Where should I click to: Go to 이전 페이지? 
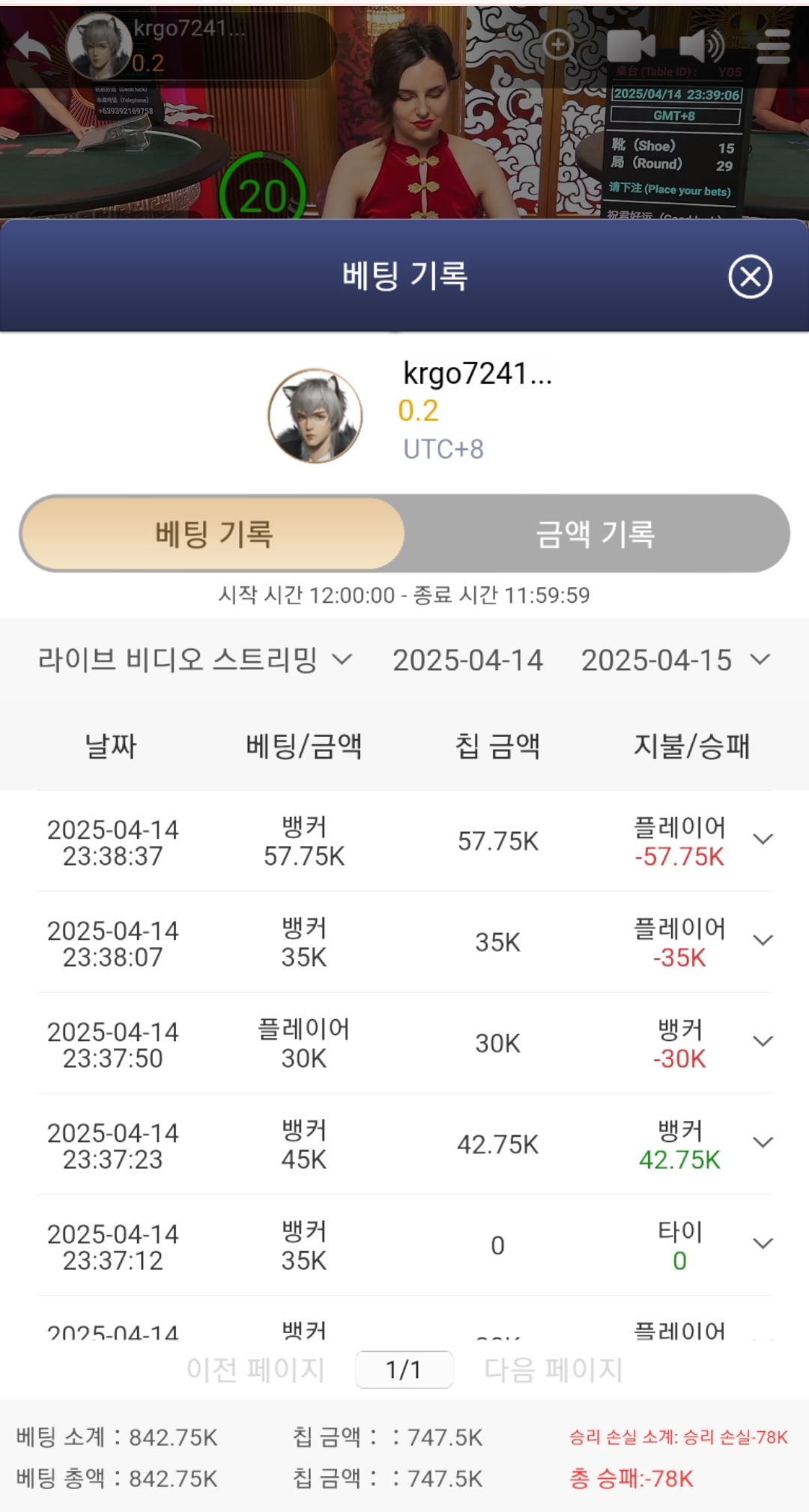tap(255, 1370)
